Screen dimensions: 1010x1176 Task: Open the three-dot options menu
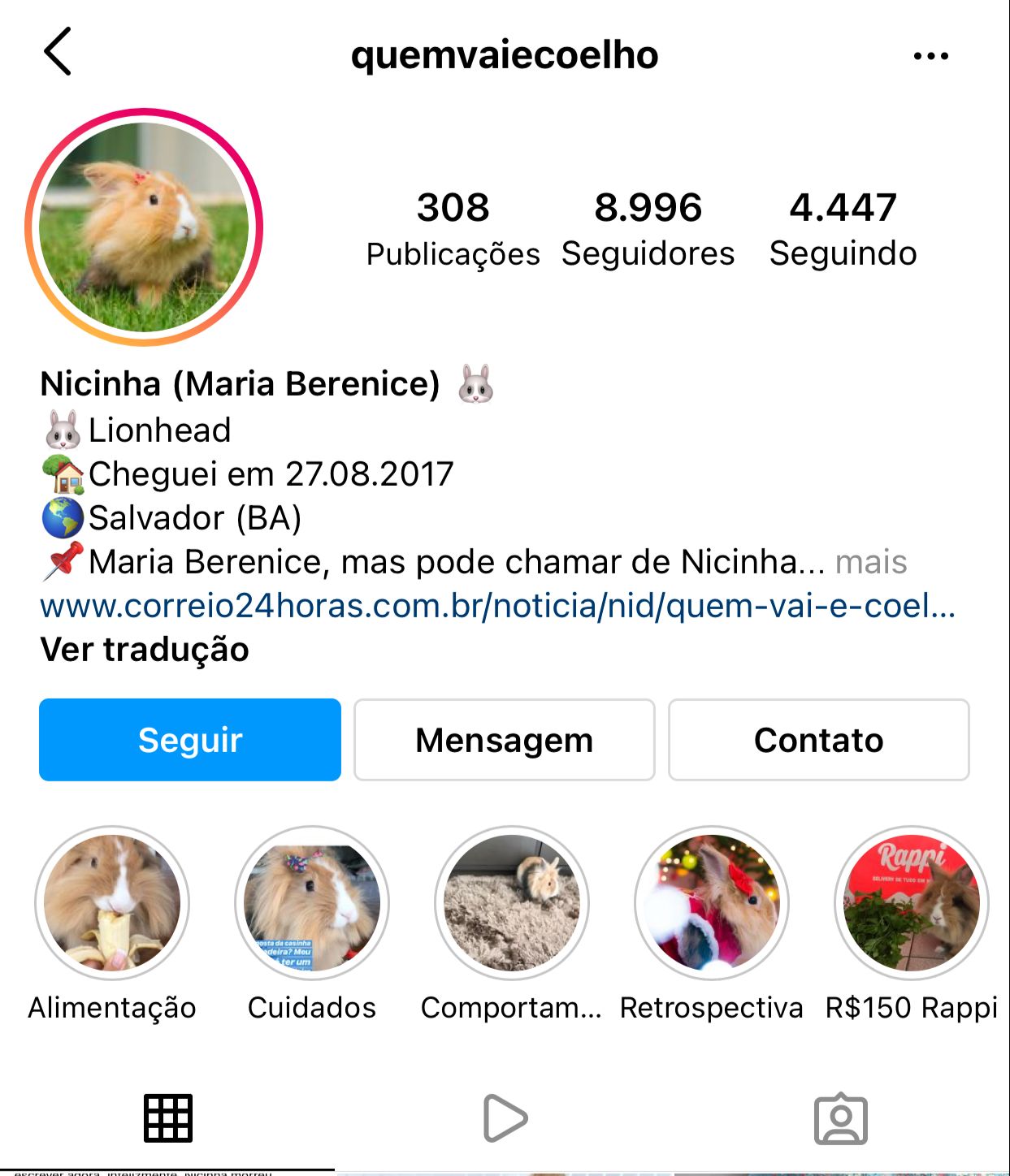(930, 56)
